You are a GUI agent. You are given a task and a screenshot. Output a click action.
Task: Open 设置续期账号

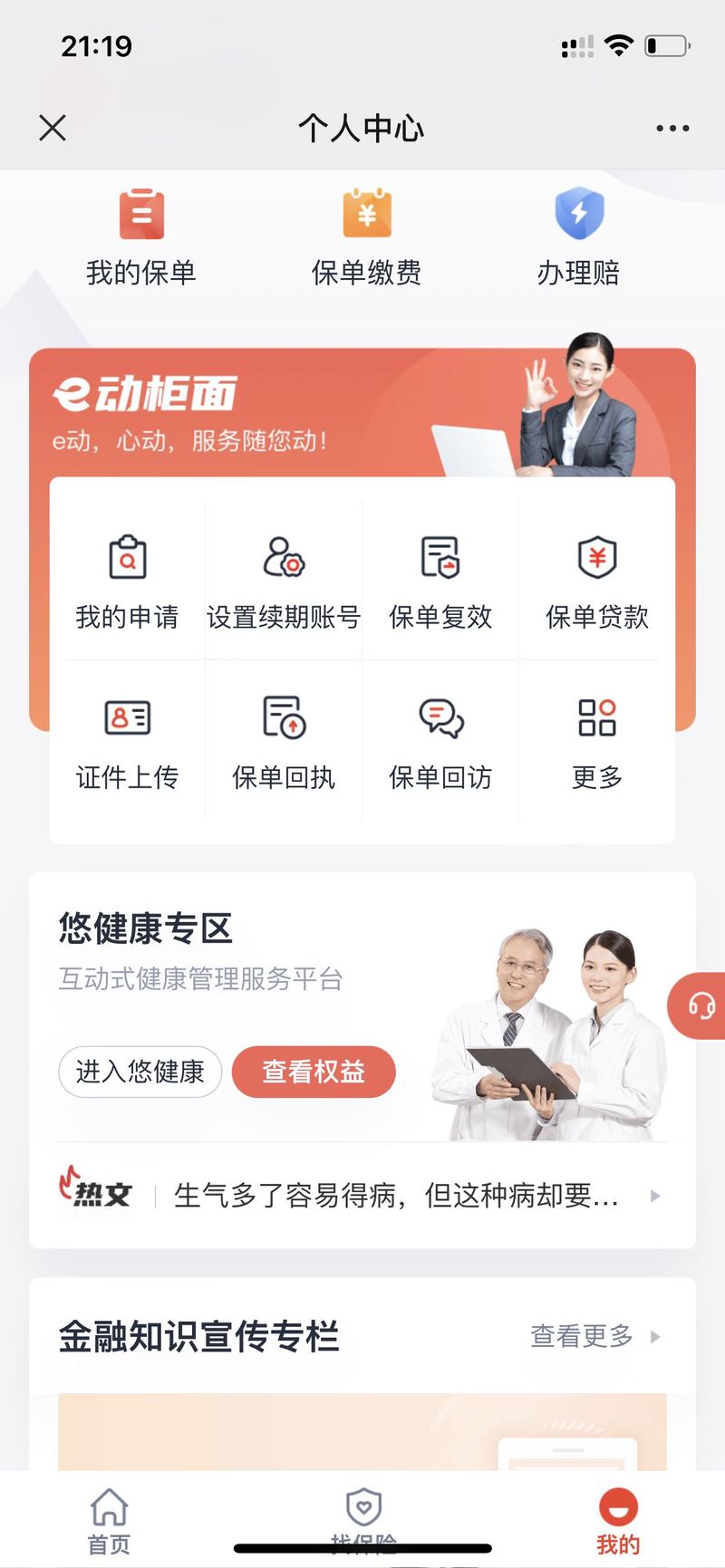(x=284, y=581)
